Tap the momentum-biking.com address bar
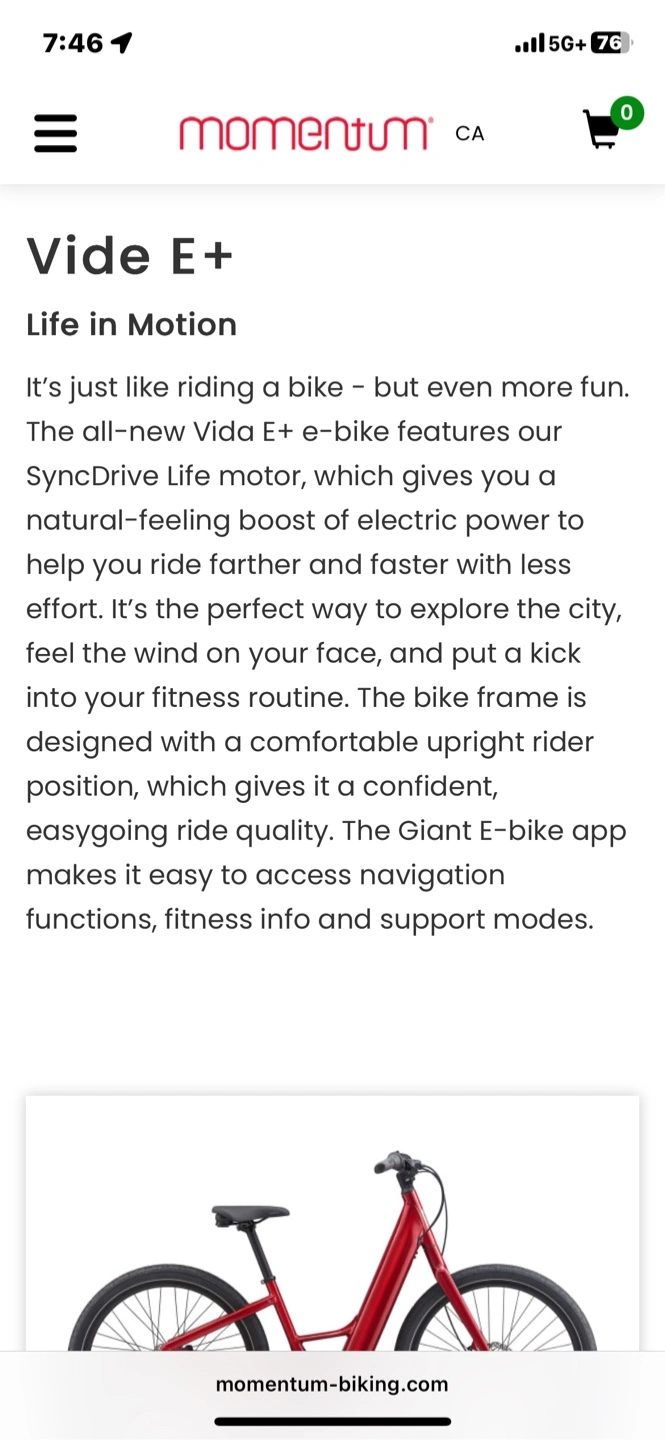Image resolution: width=665 pixels, height=1440 pixels. [332, 1385]
